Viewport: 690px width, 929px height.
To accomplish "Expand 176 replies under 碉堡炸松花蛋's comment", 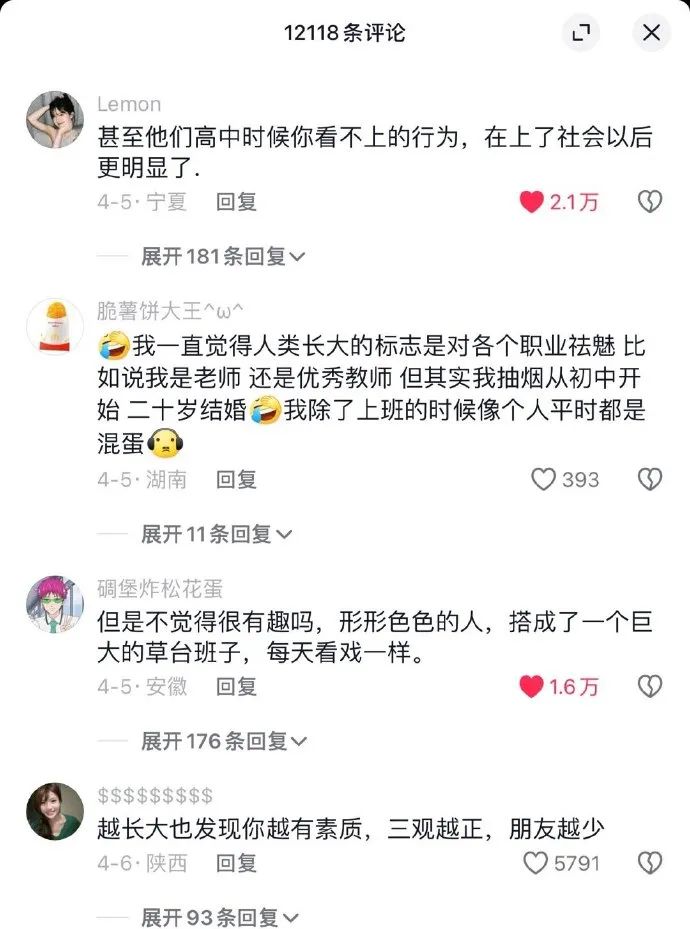I will click(x=222, y=741).
